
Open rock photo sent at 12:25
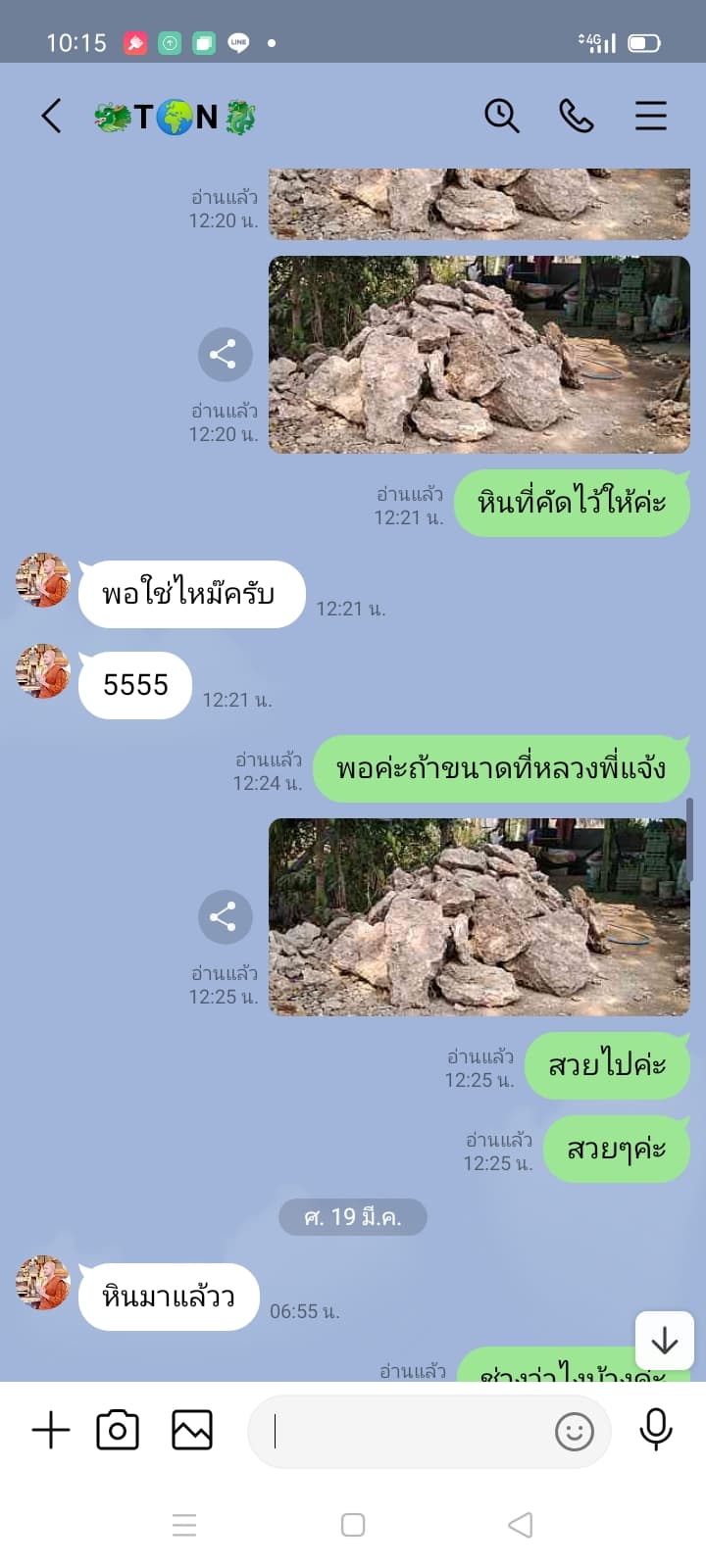click(479, 917)
